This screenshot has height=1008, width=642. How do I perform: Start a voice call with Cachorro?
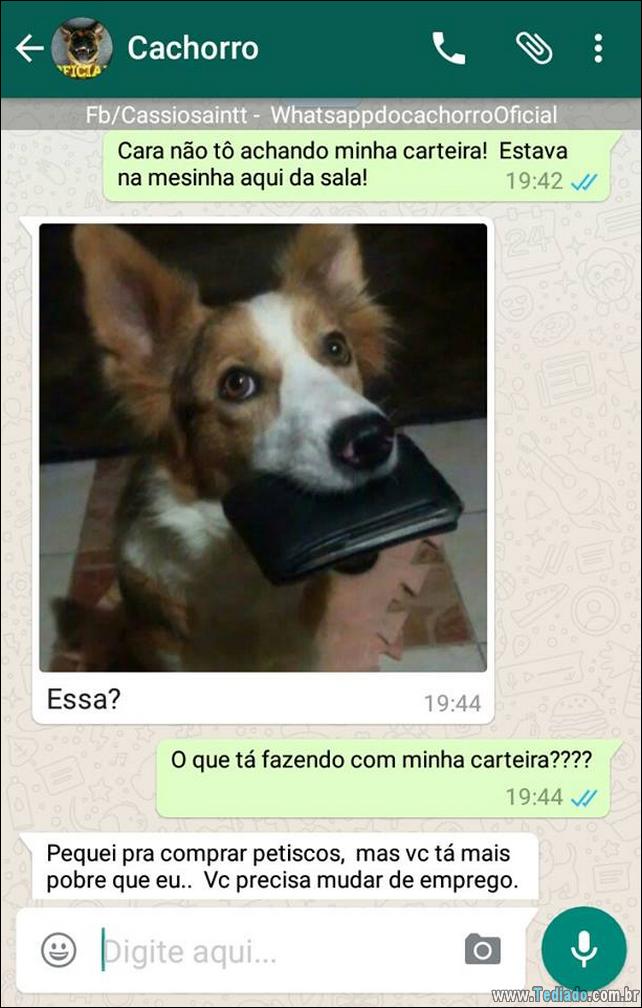[x=448, y=48]
